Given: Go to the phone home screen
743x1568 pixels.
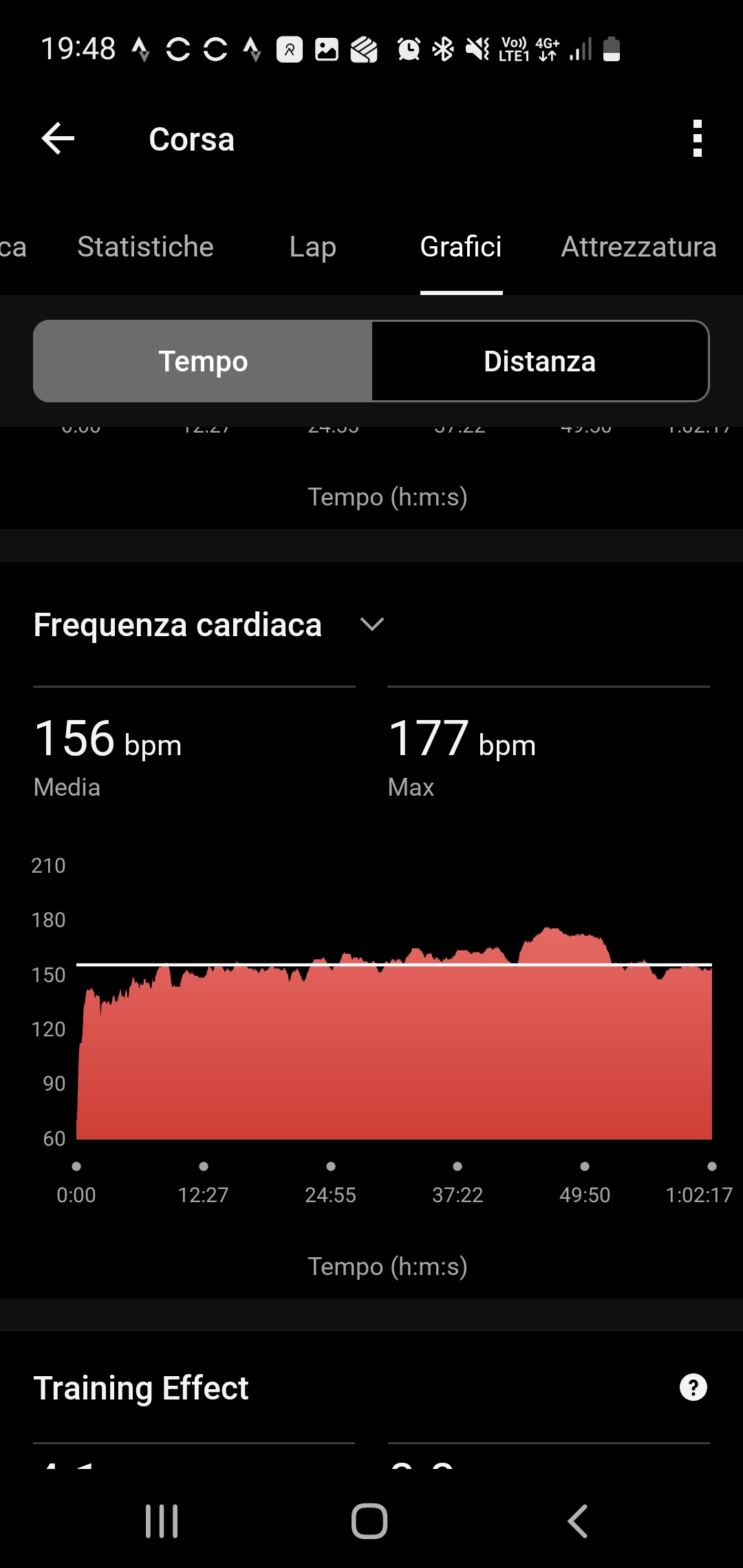Looking at the screenshot, I should pos(369,1521).
